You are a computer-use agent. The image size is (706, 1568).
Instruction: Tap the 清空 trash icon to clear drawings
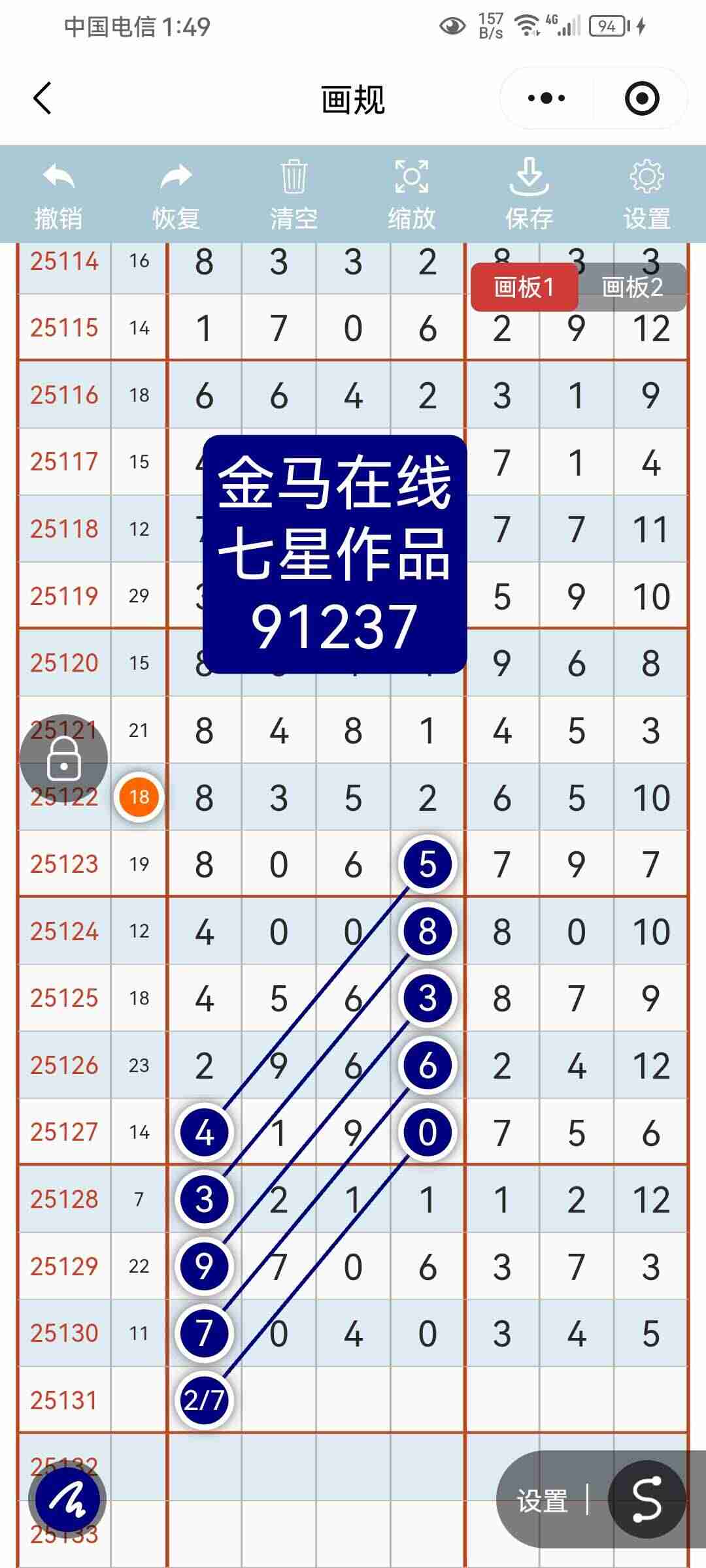coord(294,180)
